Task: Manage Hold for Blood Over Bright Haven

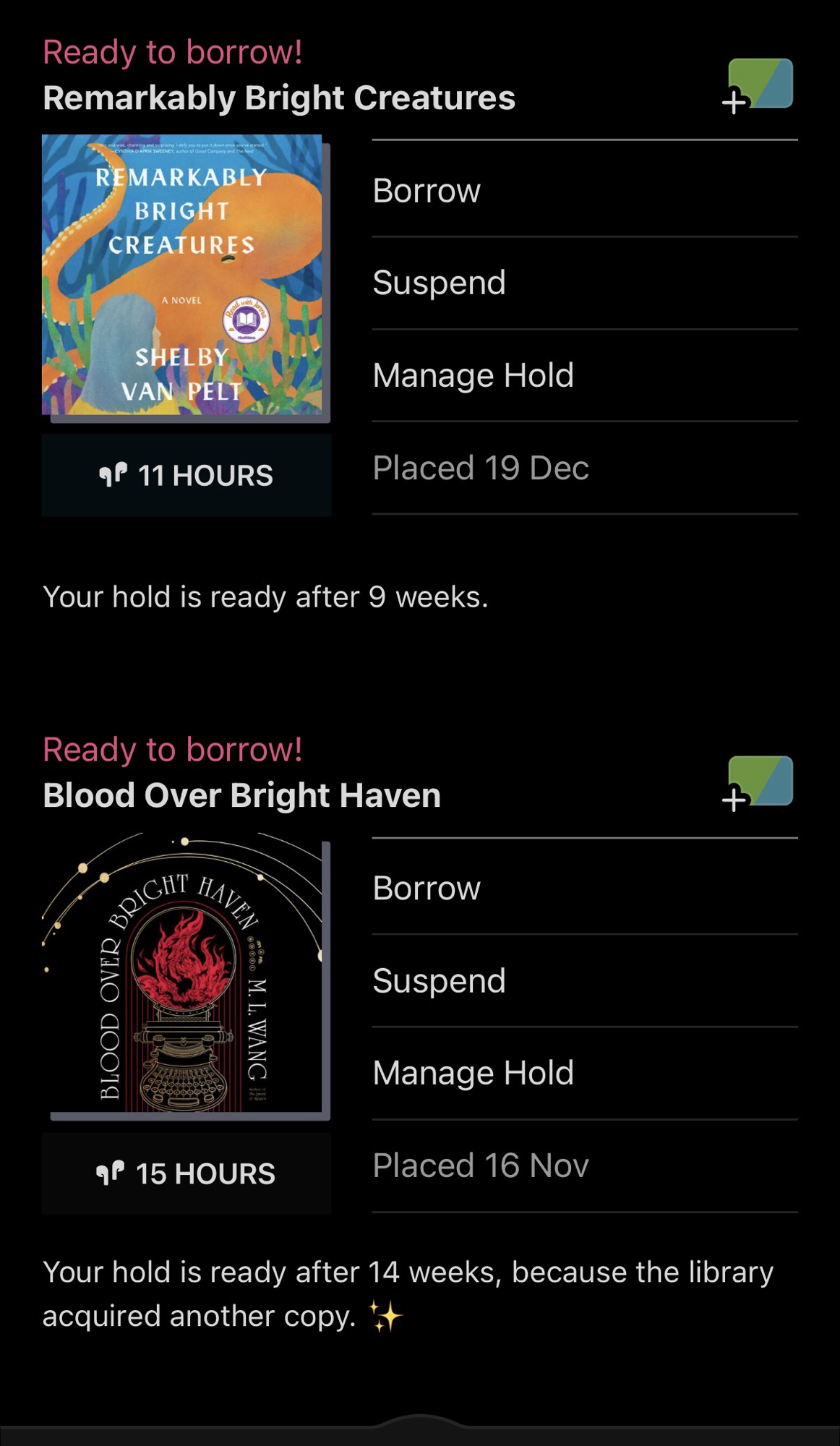Action: [x=473, y=1073]
